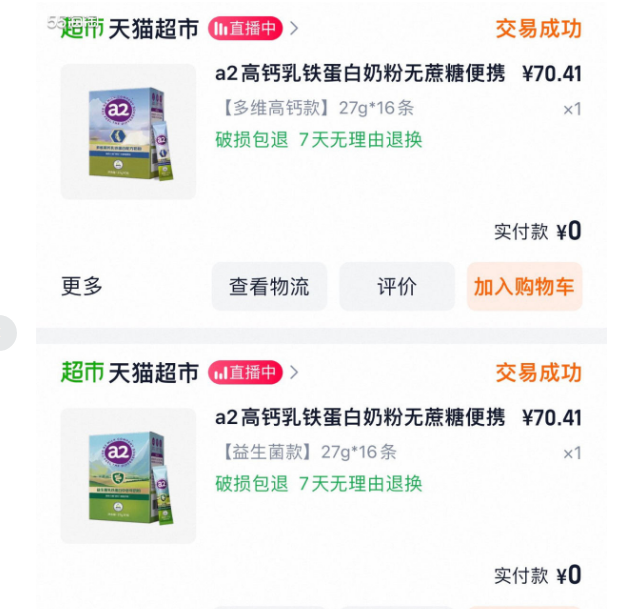625x609 pixels.
Task: View 多维高钙款 a2 milk powder order details
Action: pyautogui.click(x=360, y=74)
